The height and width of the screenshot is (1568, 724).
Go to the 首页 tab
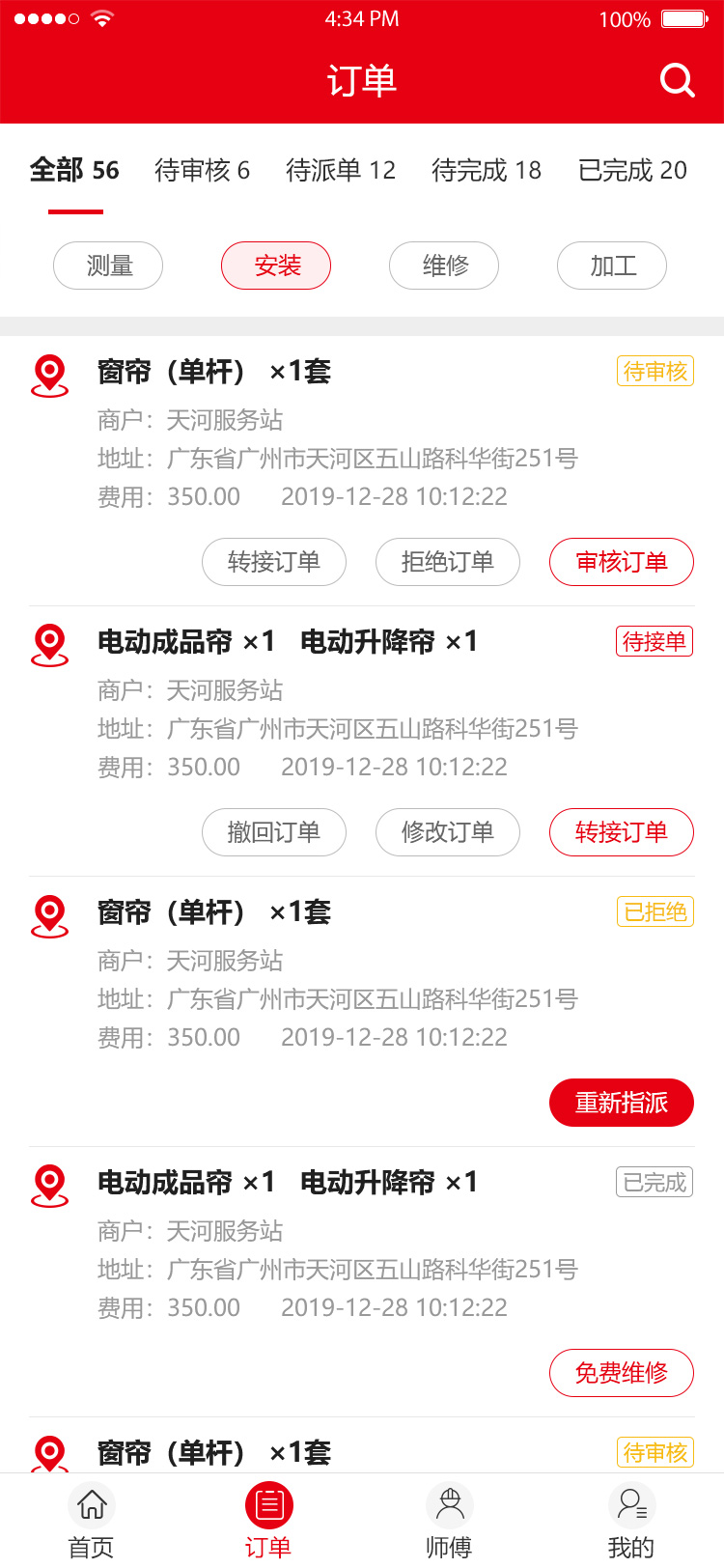[92, 1522]
